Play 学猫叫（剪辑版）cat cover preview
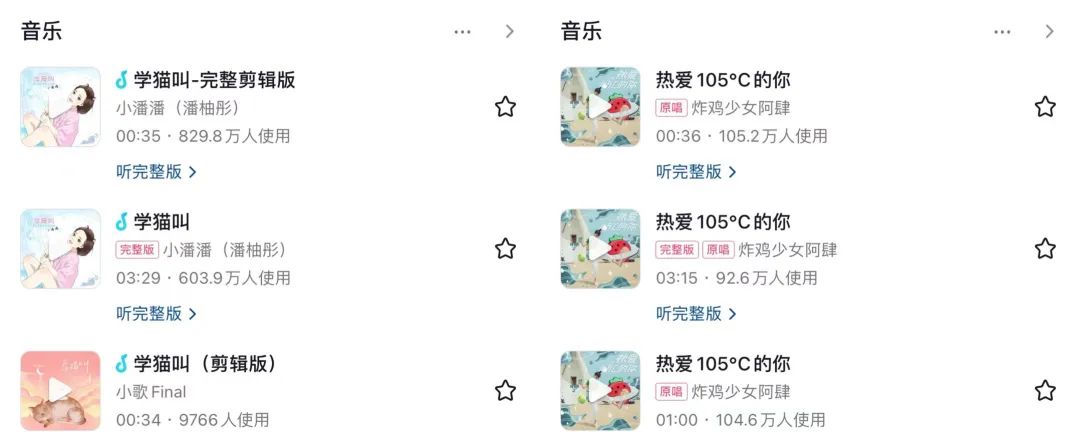 tap(60, 391)
